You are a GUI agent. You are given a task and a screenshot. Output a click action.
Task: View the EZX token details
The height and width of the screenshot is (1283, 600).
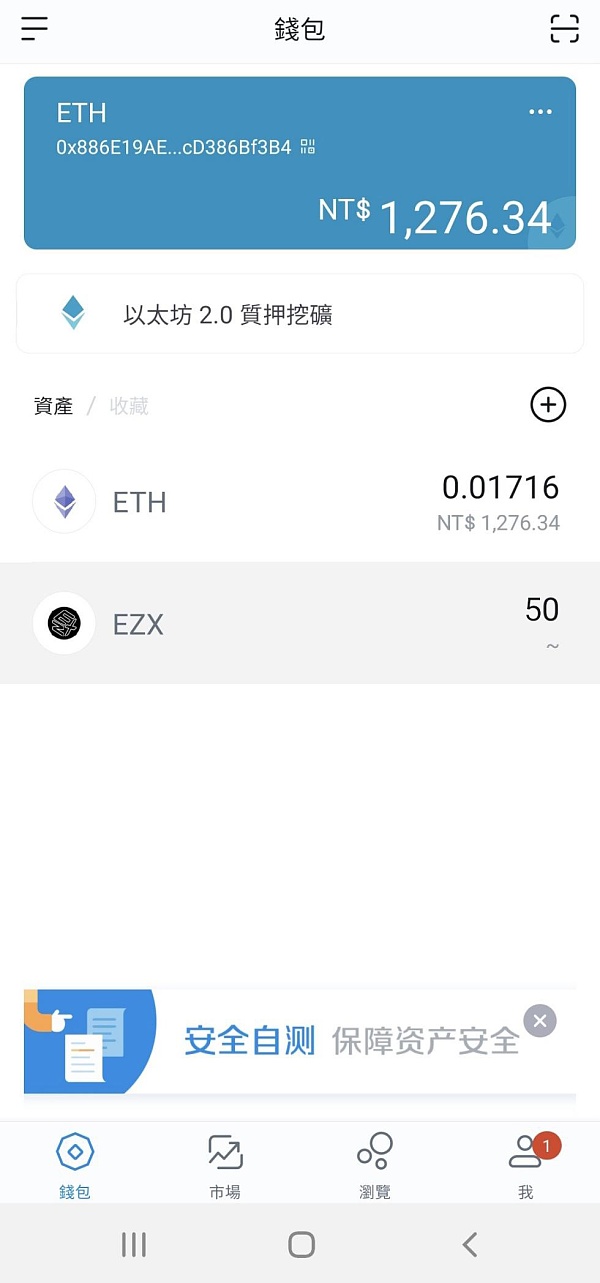[300, 624]
